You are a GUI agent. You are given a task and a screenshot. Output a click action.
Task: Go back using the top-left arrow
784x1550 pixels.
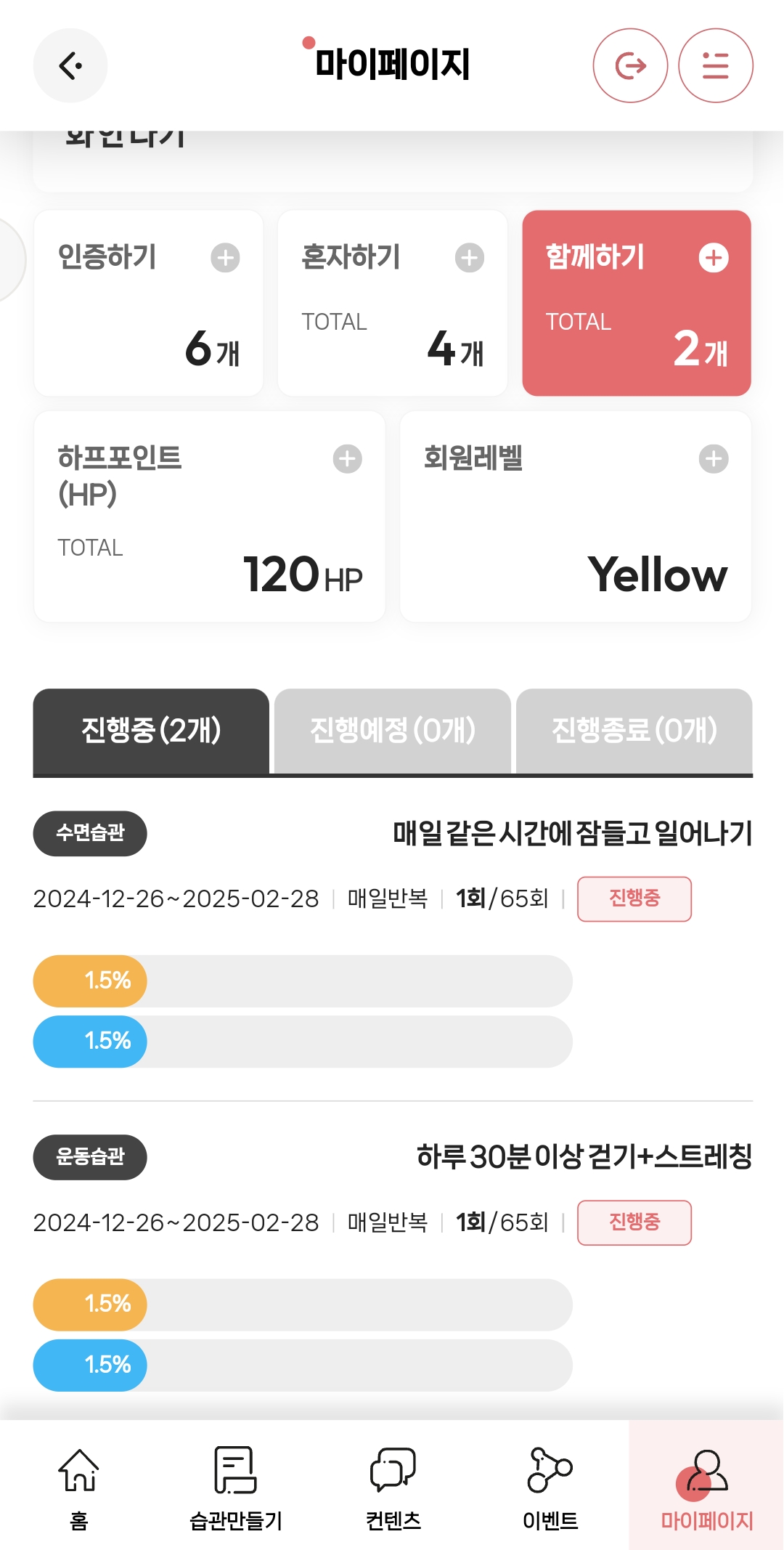point(70,66)
